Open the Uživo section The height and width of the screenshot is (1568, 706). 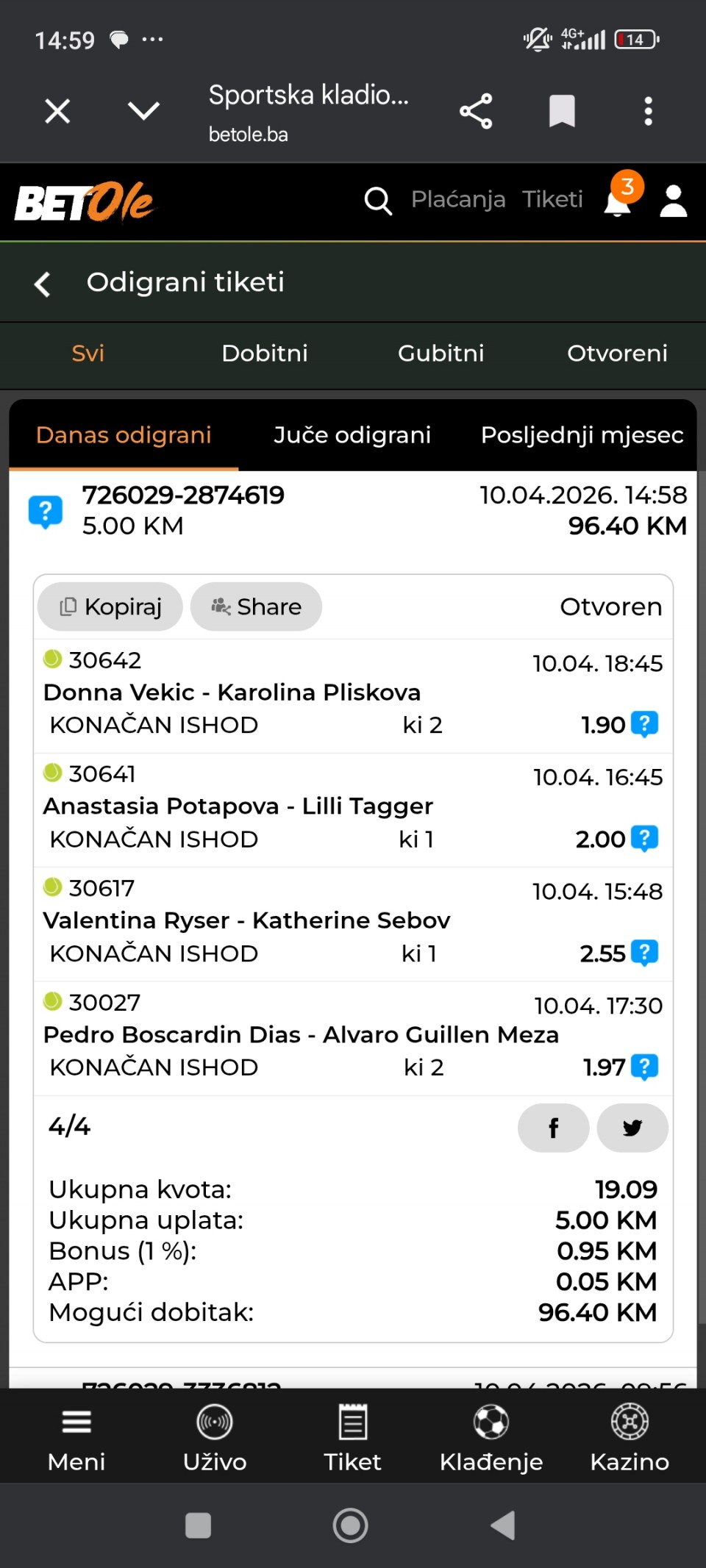coord(215,1436)
